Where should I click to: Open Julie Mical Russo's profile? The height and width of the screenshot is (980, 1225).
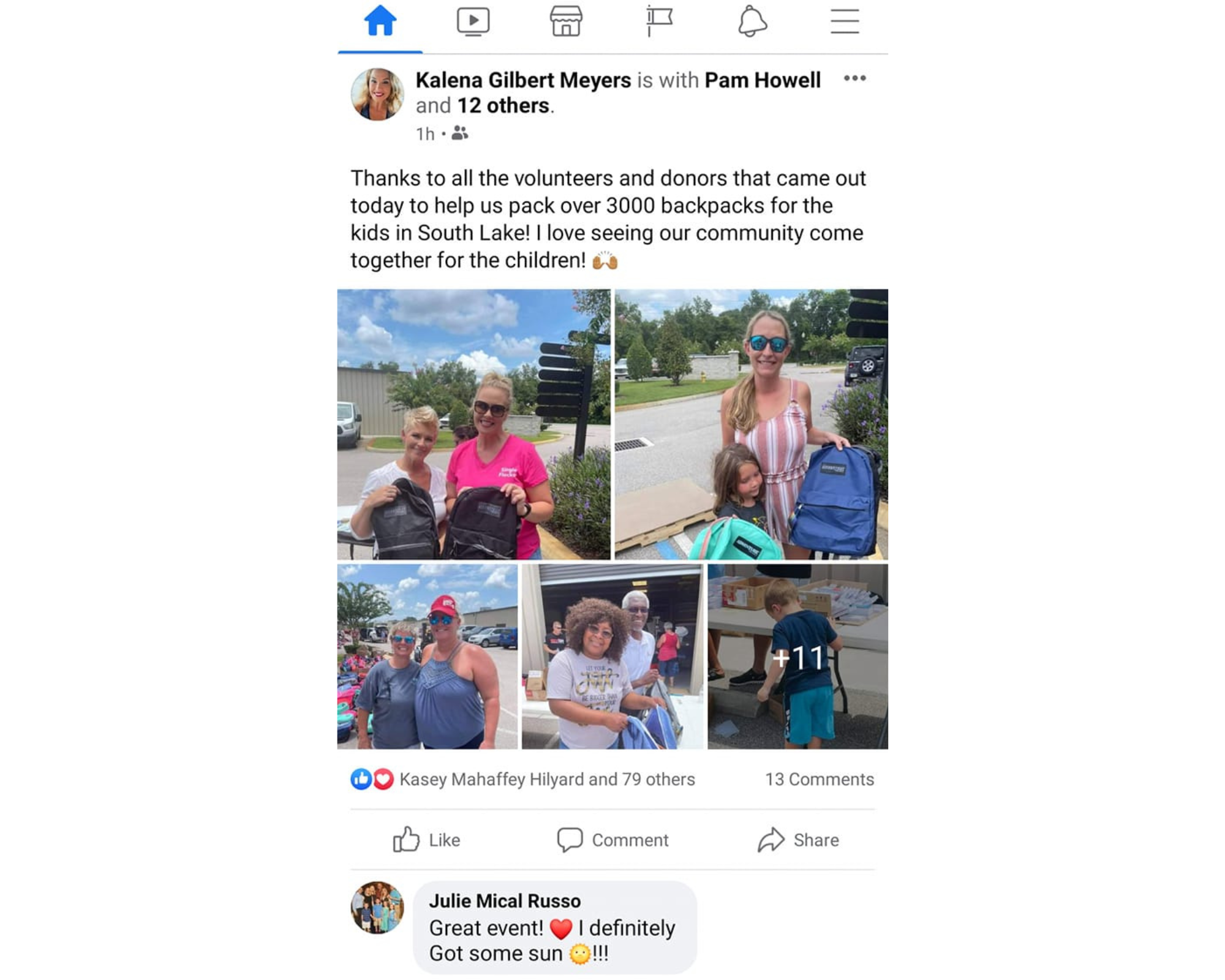pyautogui.click(x=505, y=901)
